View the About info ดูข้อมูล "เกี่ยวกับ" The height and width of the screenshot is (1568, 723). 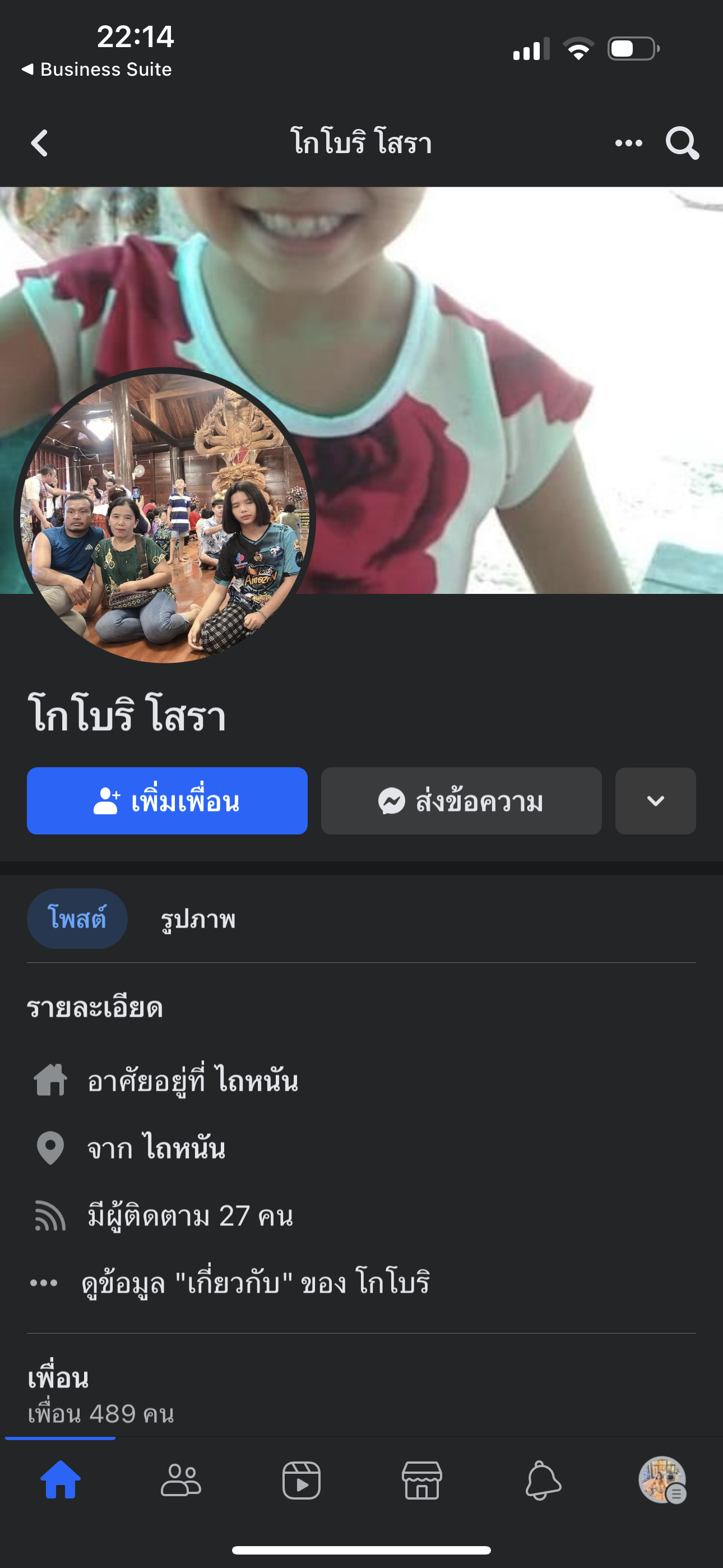256,1283
